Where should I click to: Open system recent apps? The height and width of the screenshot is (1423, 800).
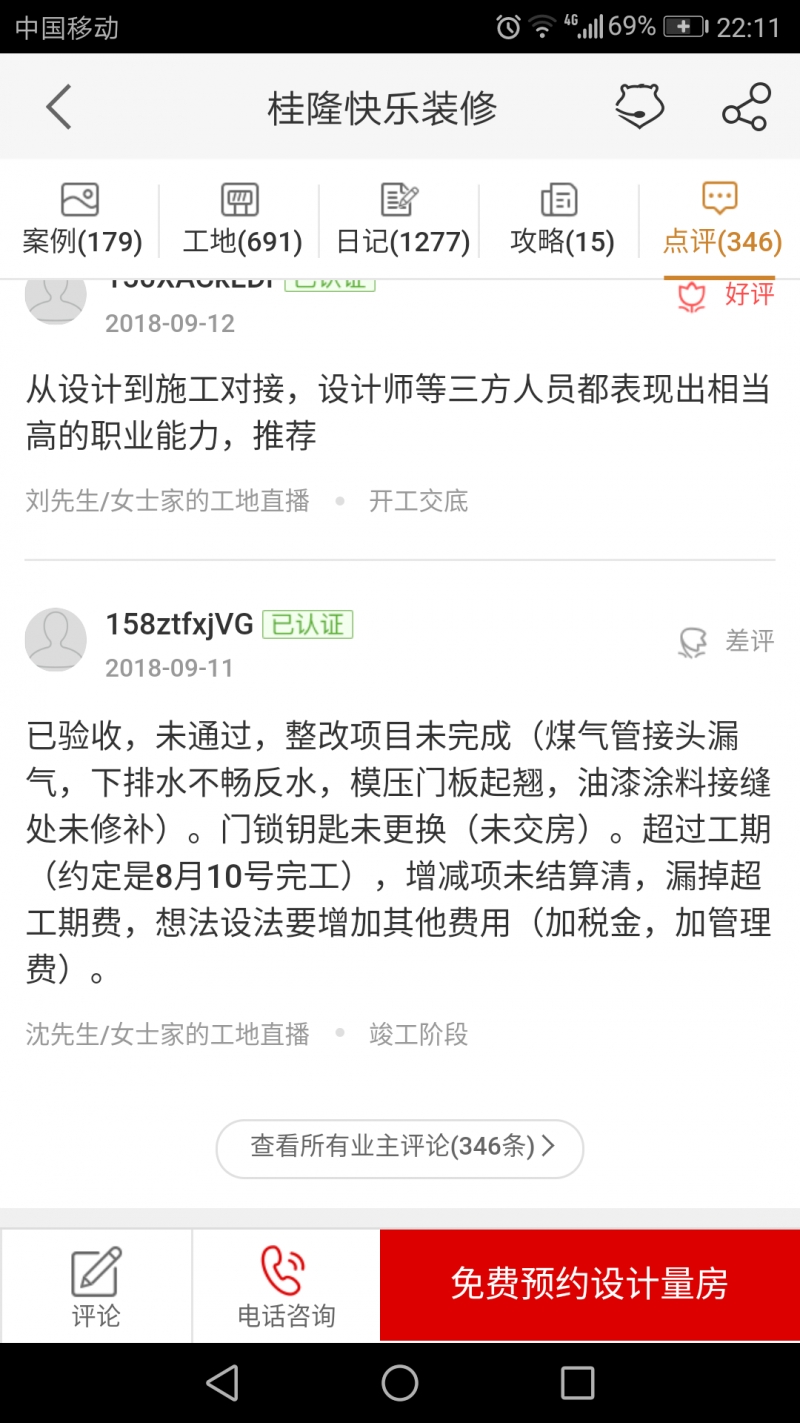(x=577, y=1383)
